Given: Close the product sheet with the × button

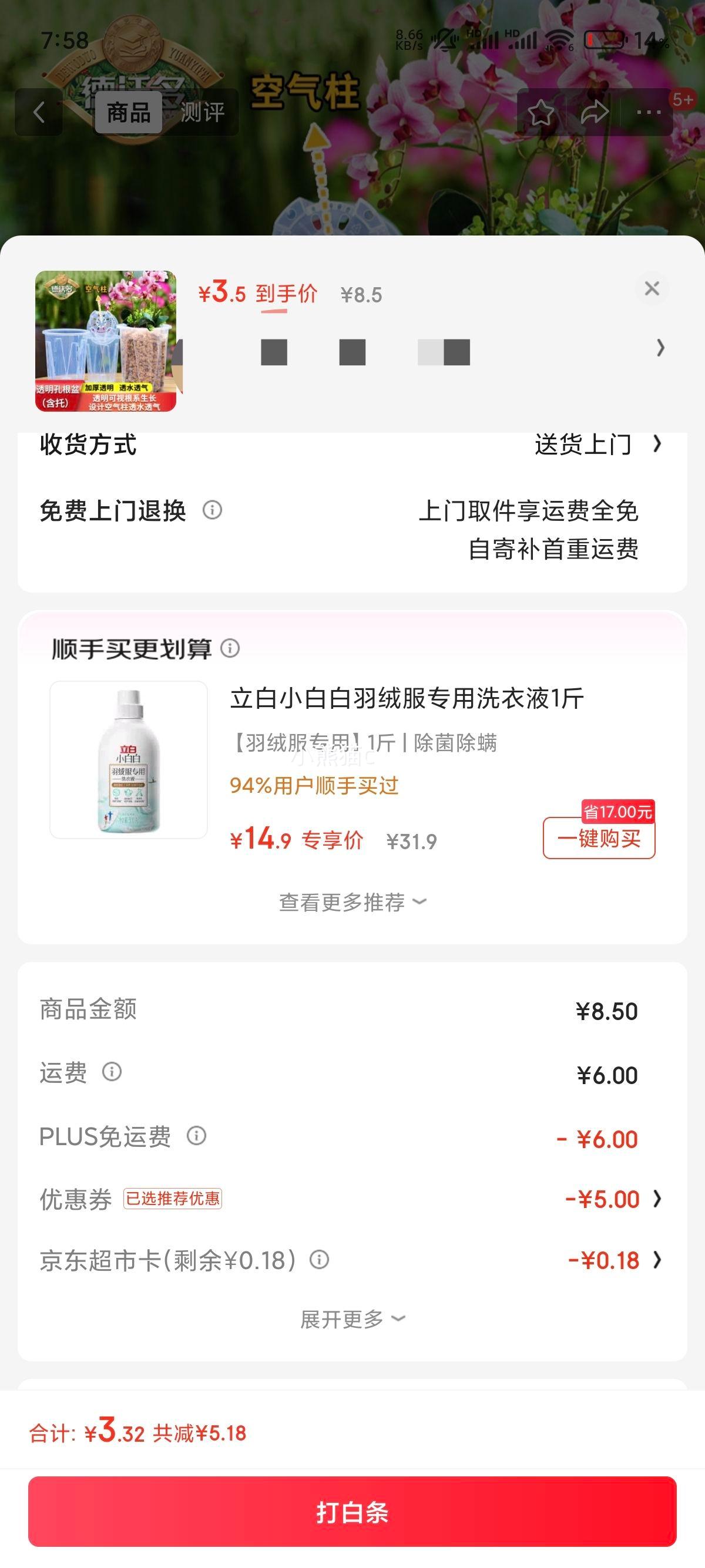Looking at the screenshot, I should pyautogui.click(x=652, y=288).
